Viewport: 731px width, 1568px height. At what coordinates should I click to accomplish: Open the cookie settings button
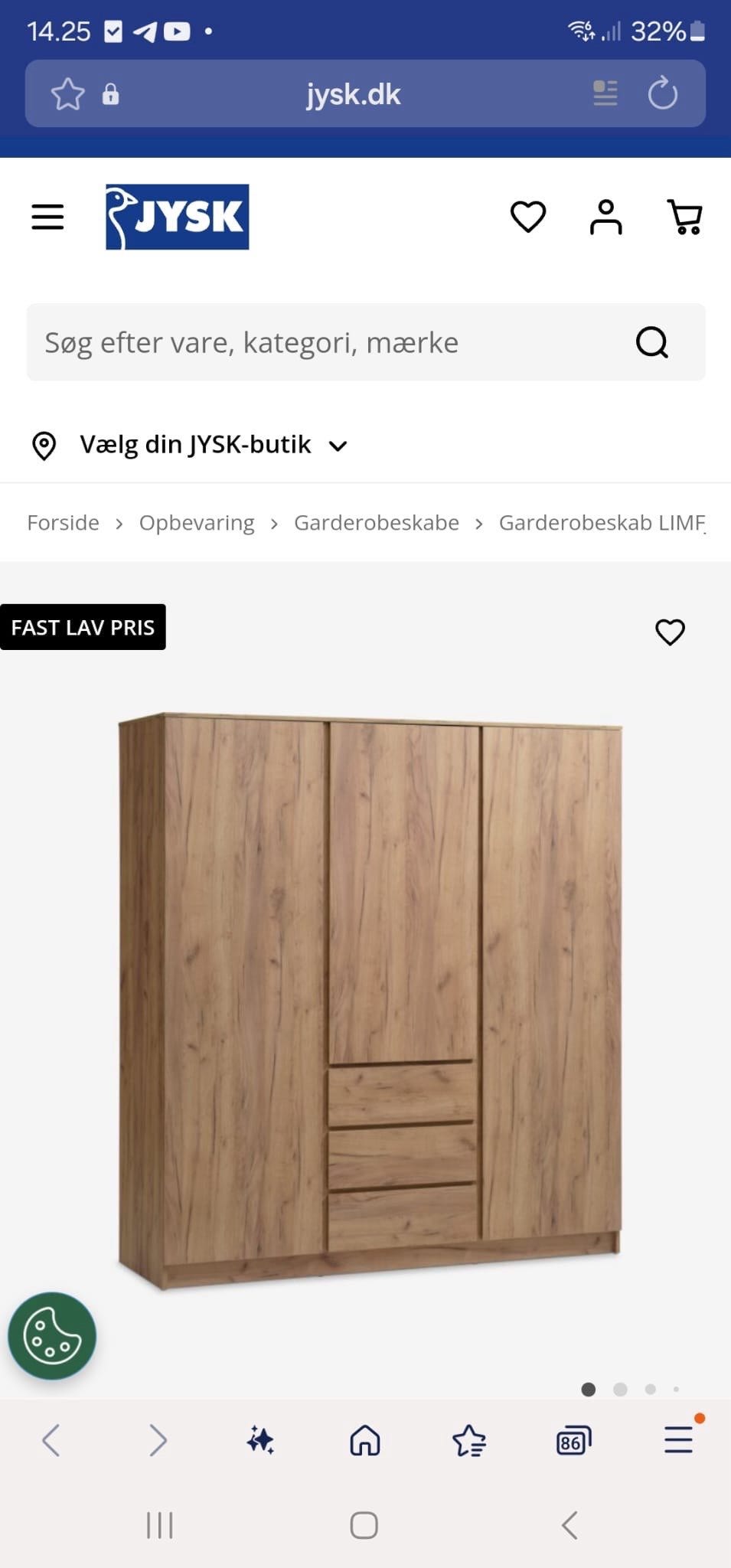(52, 1336)
